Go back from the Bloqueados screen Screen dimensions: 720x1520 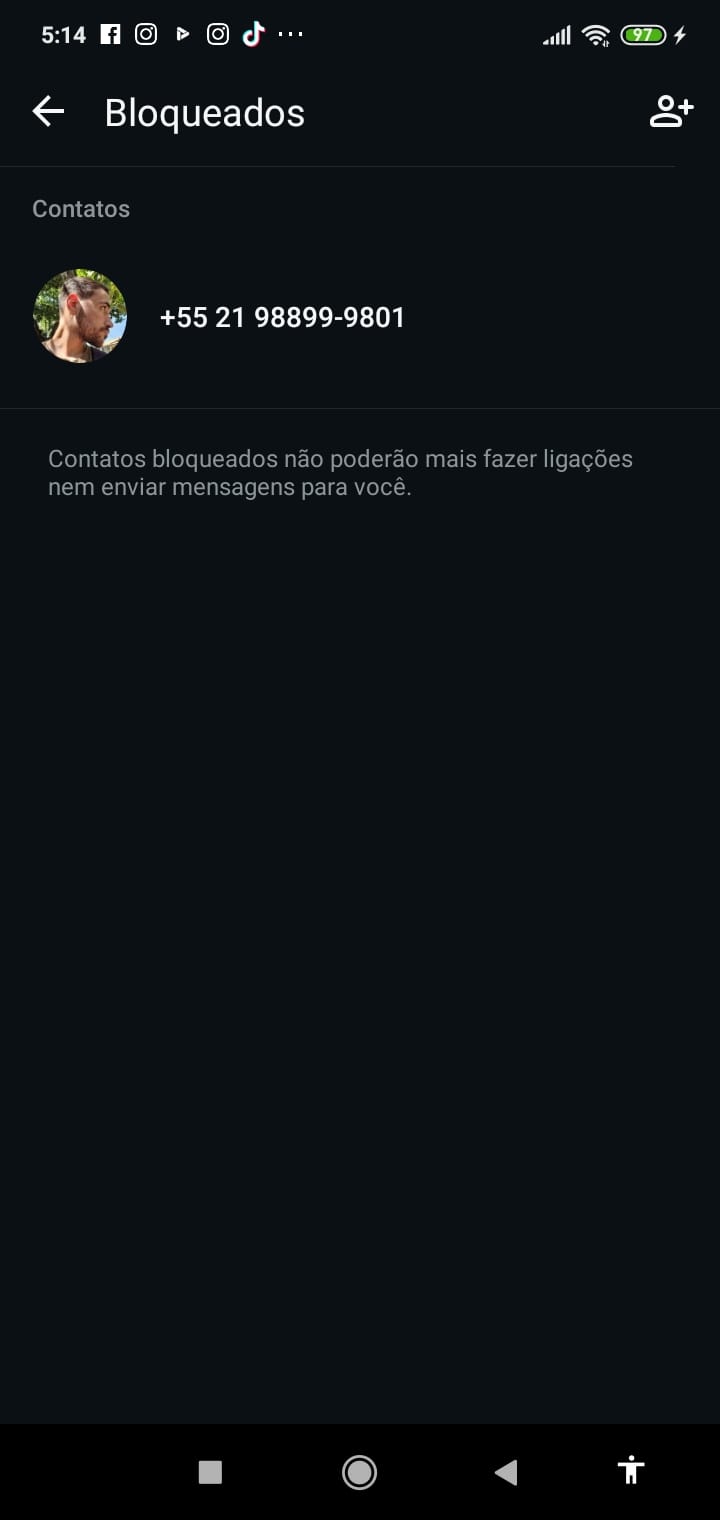48,112
